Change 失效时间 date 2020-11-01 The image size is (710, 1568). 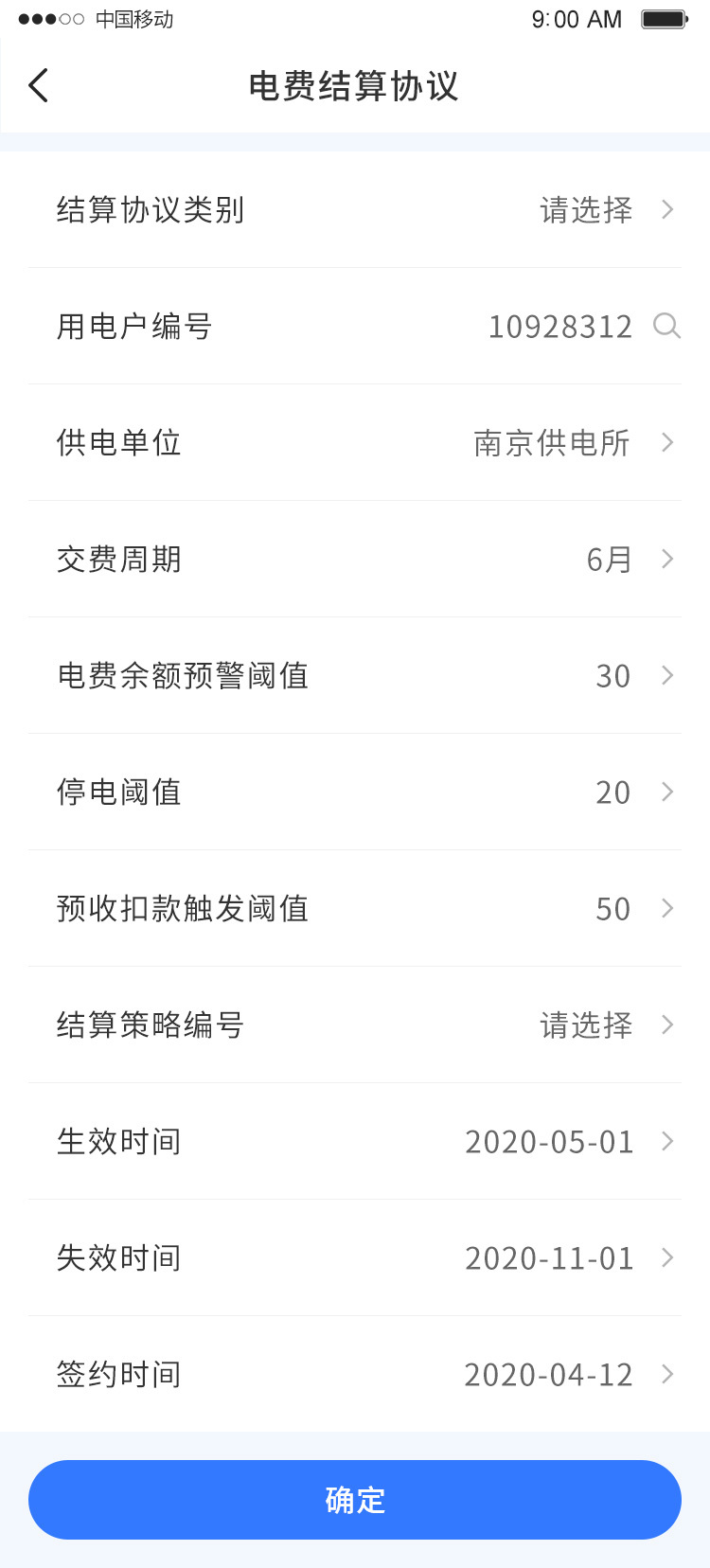(x=355, y=1257)
